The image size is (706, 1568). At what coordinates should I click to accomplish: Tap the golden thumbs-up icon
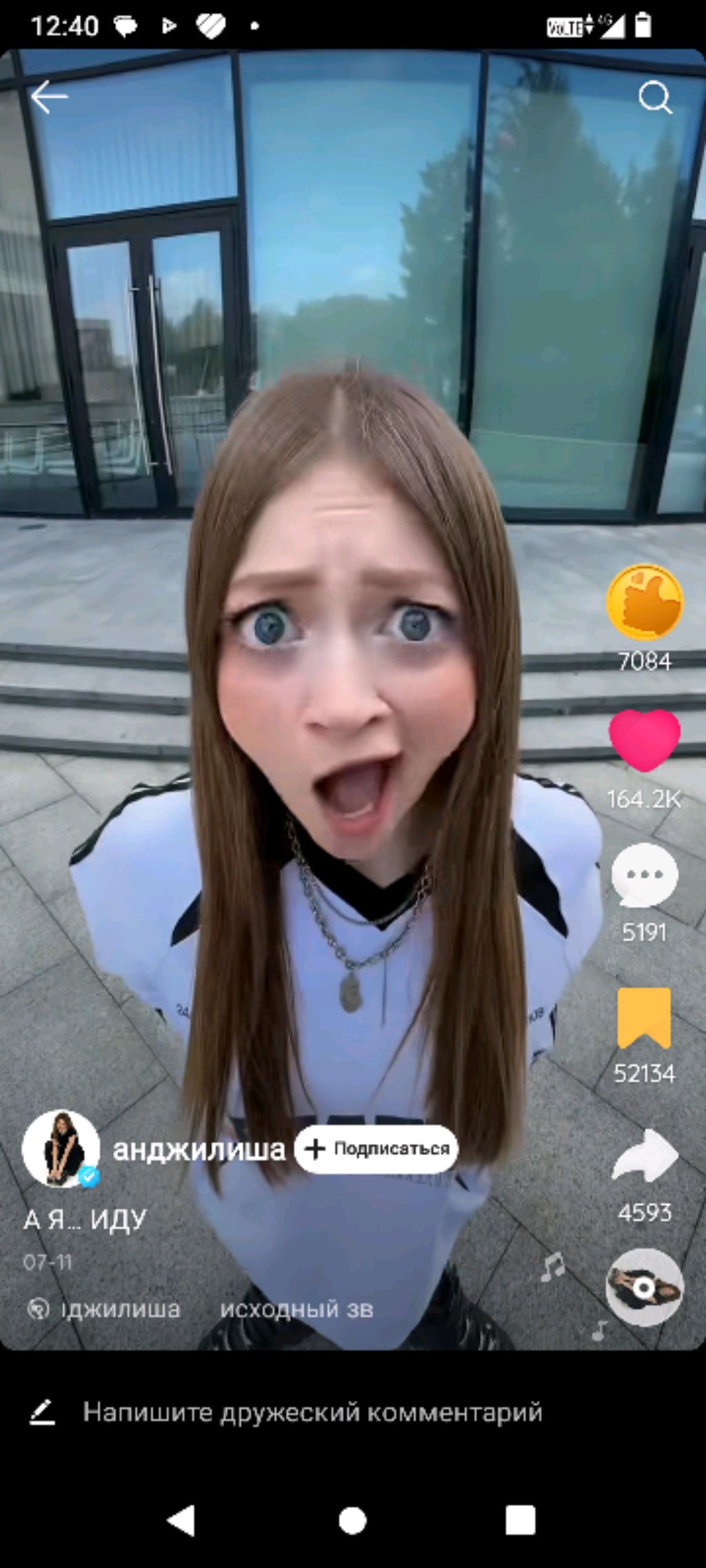pos(644,602)
